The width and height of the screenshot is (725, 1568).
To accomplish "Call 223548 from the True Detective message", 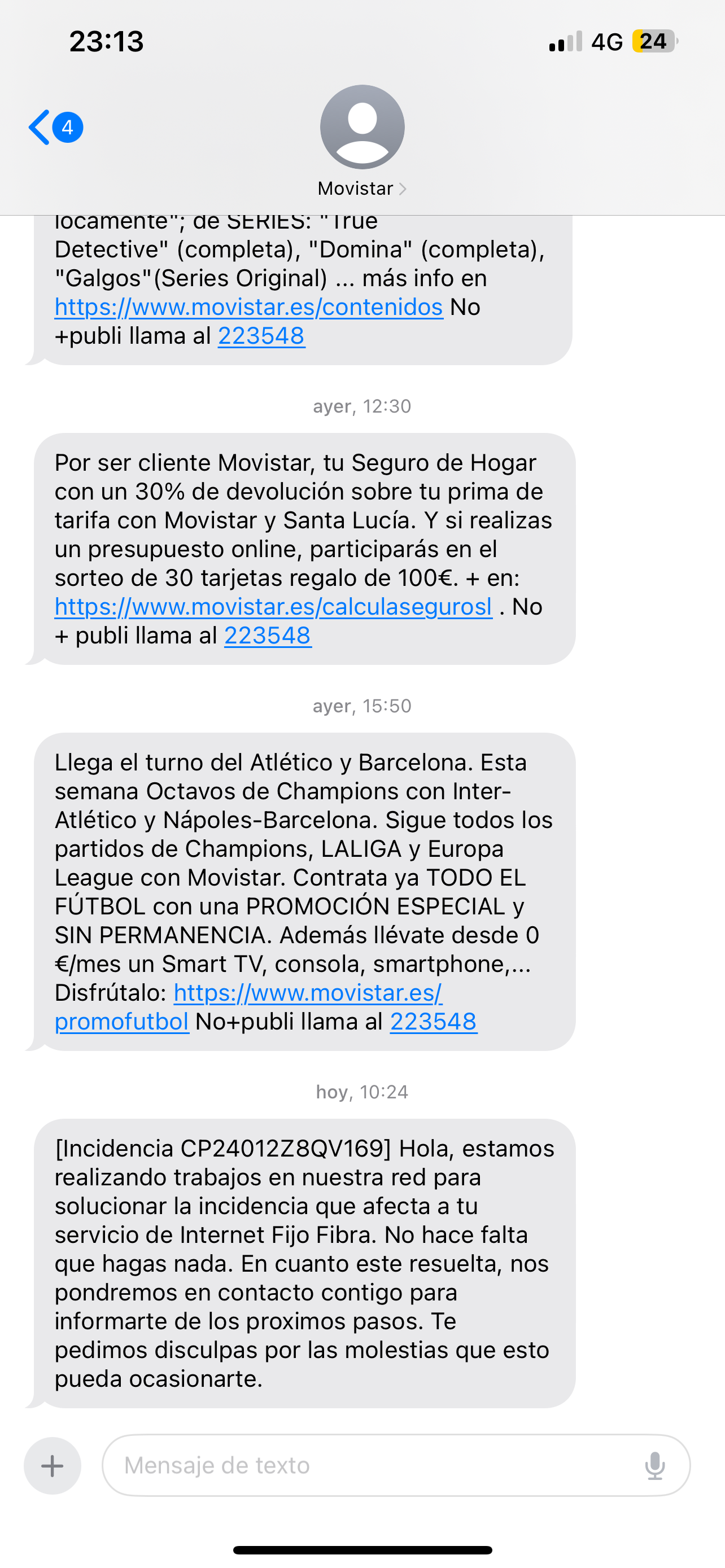I will pos(261,336).
